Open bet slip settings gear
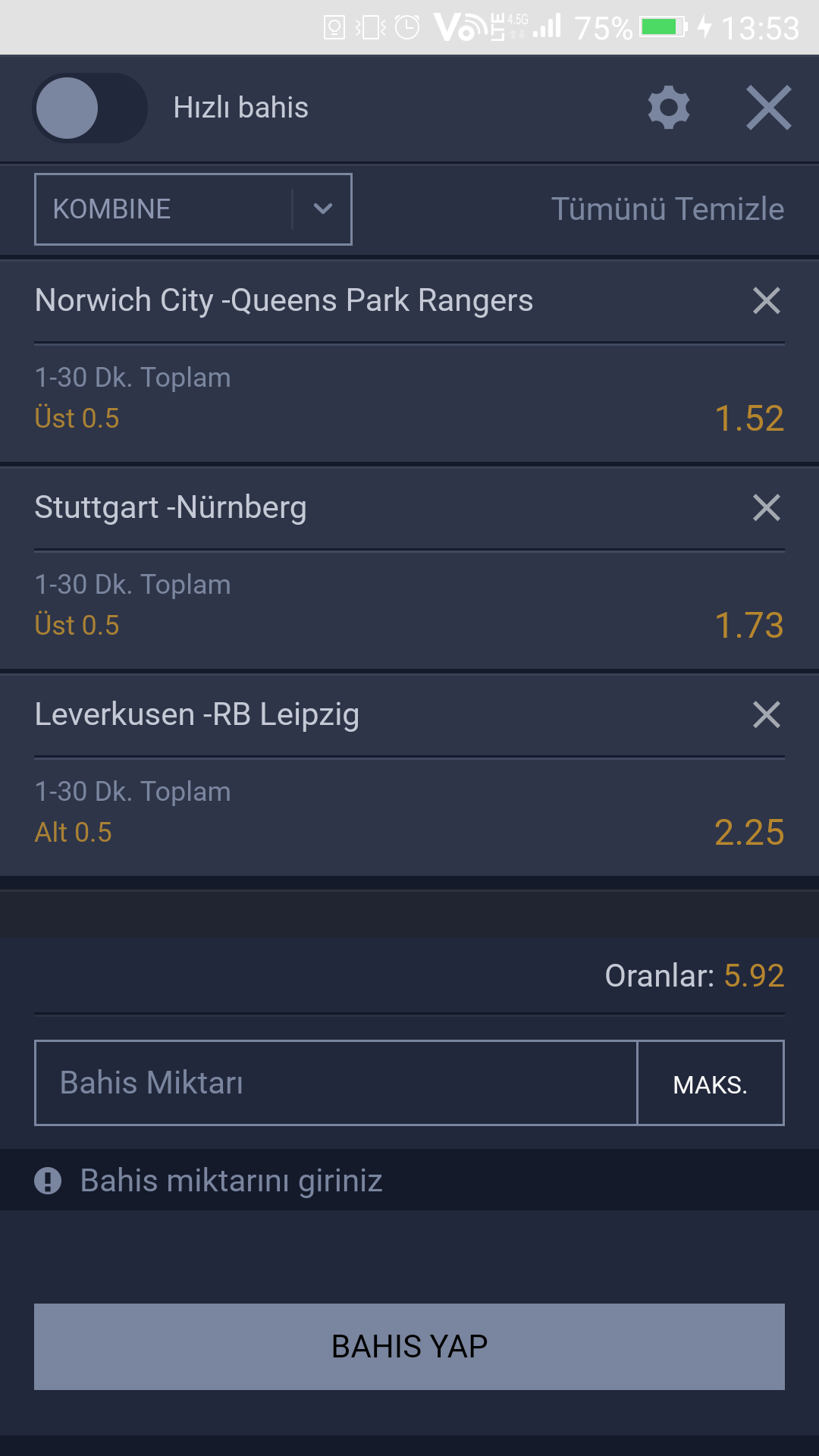The image size is (819, 1456). [669, 108]
